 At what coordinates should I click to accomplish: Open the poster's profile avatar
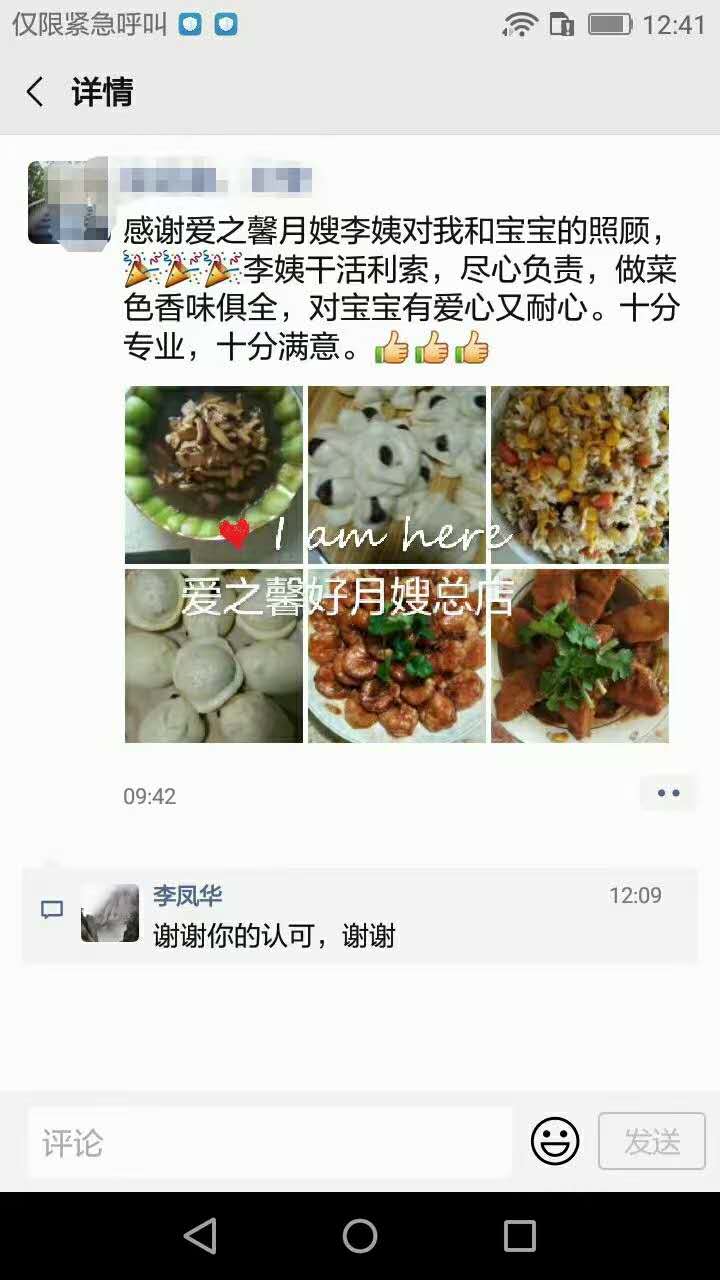click(x=67, y=202)
